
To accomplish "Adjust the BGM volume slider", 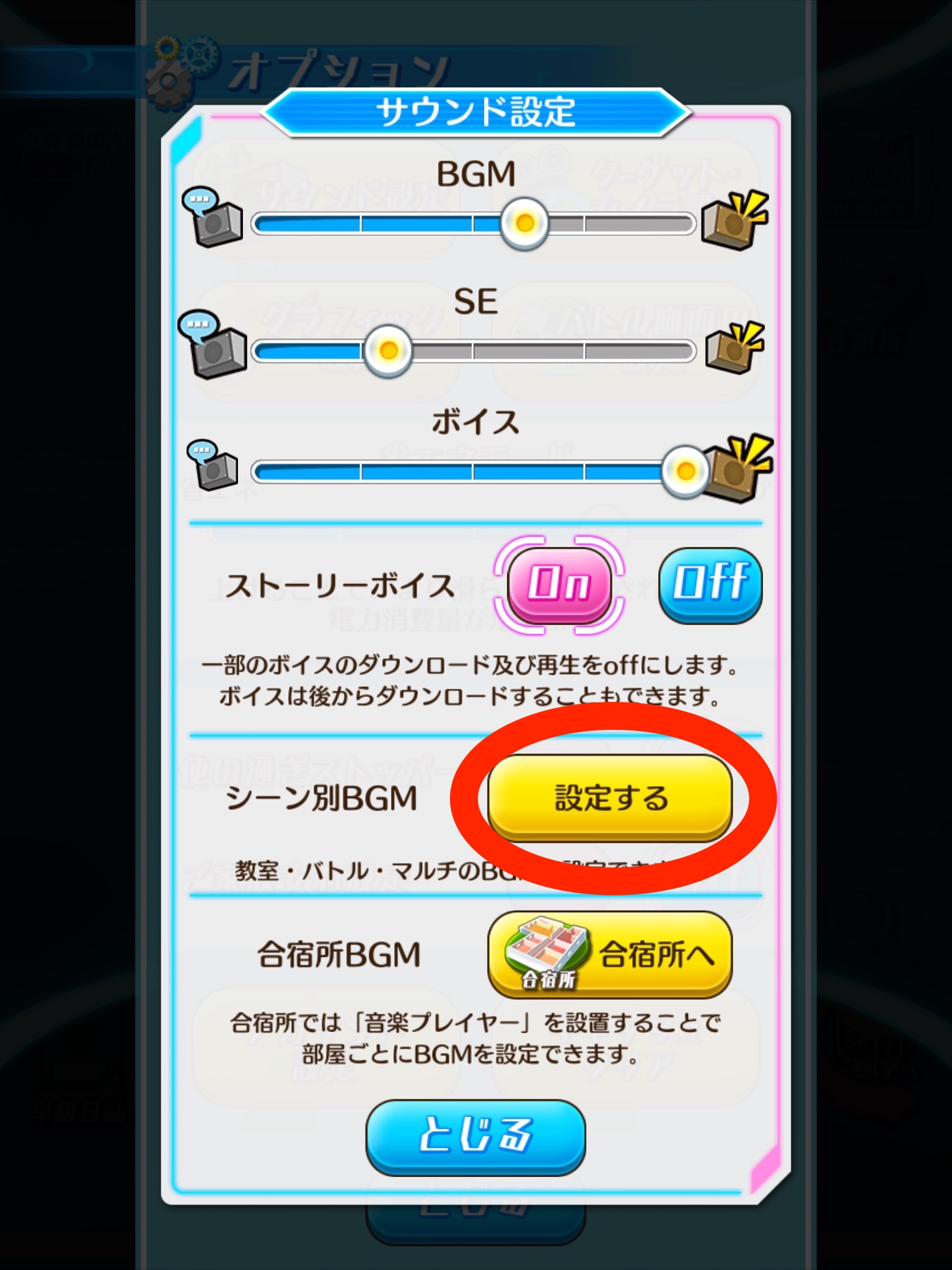I will coord(524,223).
